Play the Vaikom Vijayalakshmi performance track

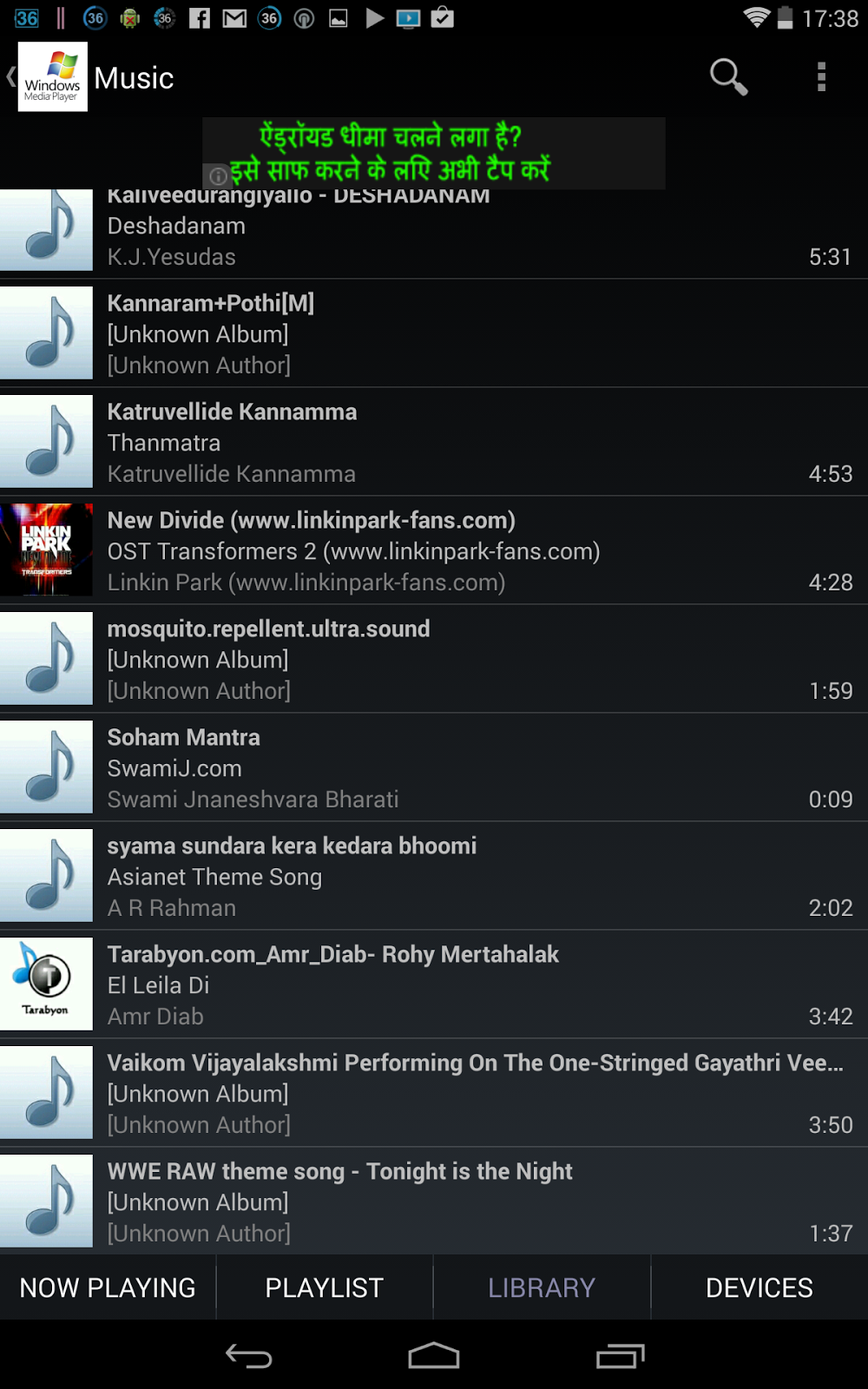(434, 1093)
